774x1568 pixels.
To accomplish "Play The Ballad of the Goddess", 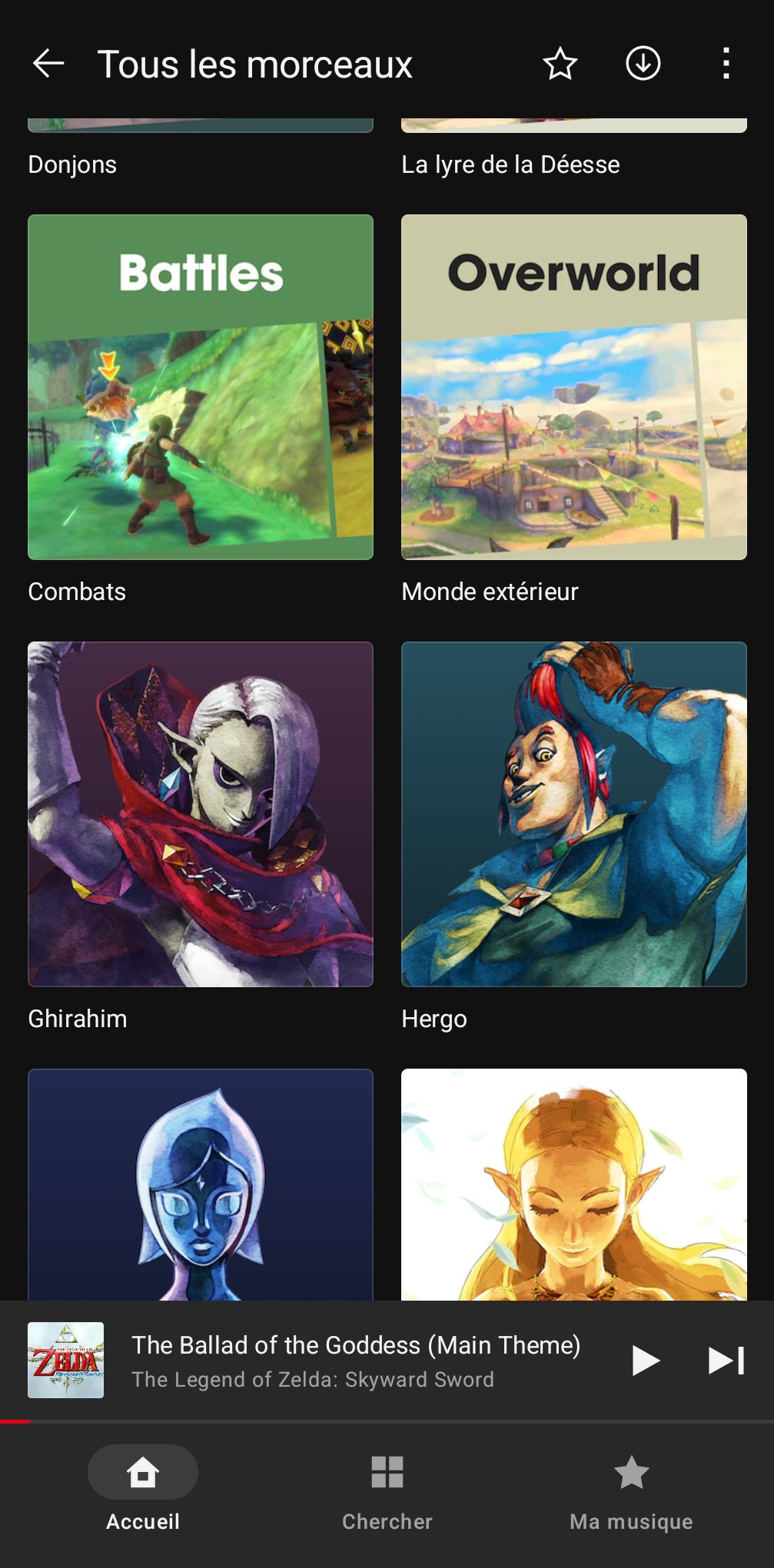I will (645, 1361).
